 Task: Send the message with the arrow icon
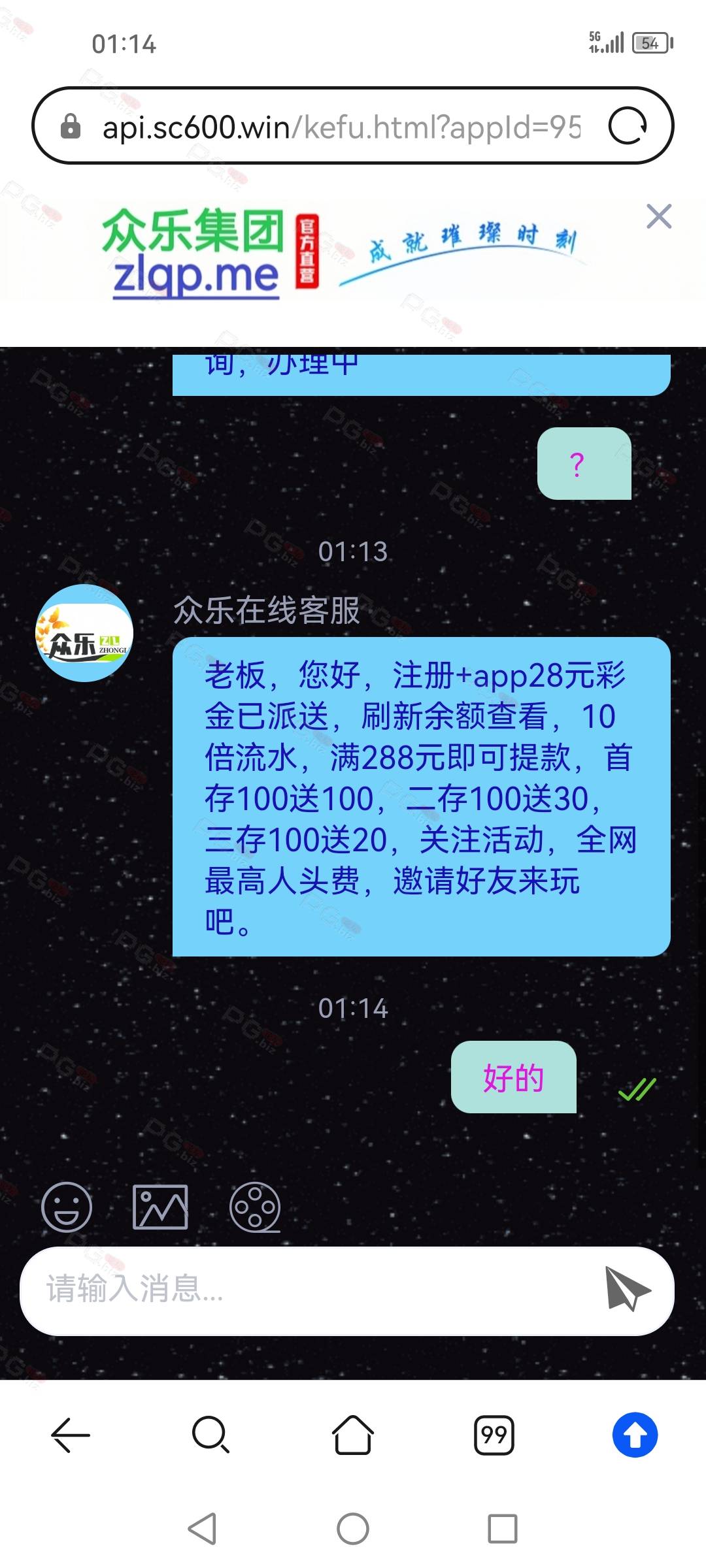(x=627, y=1289)
